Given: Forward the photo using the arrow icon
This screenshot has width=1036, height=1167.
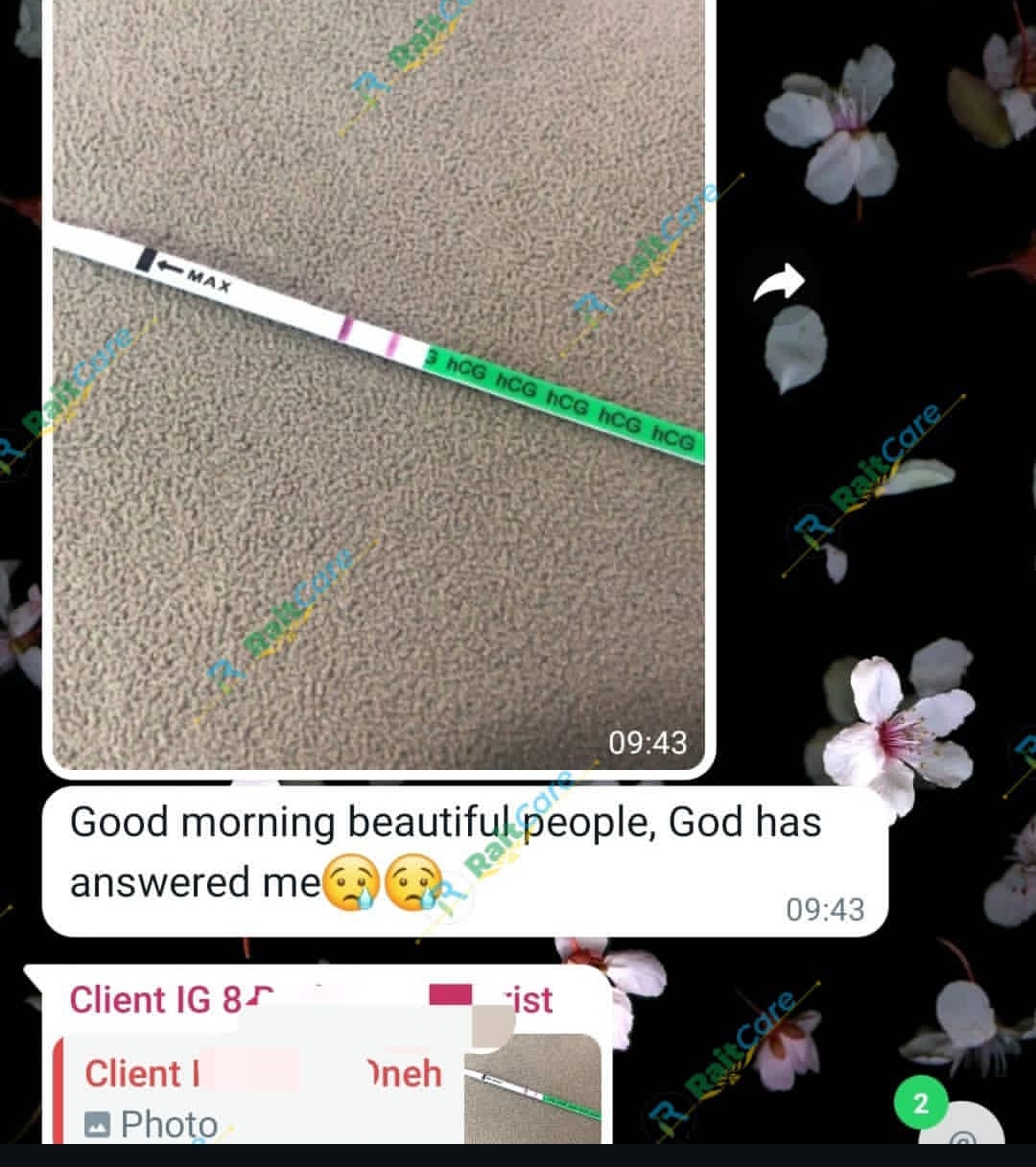Looking at the screenshot, I should pos(777,284).
